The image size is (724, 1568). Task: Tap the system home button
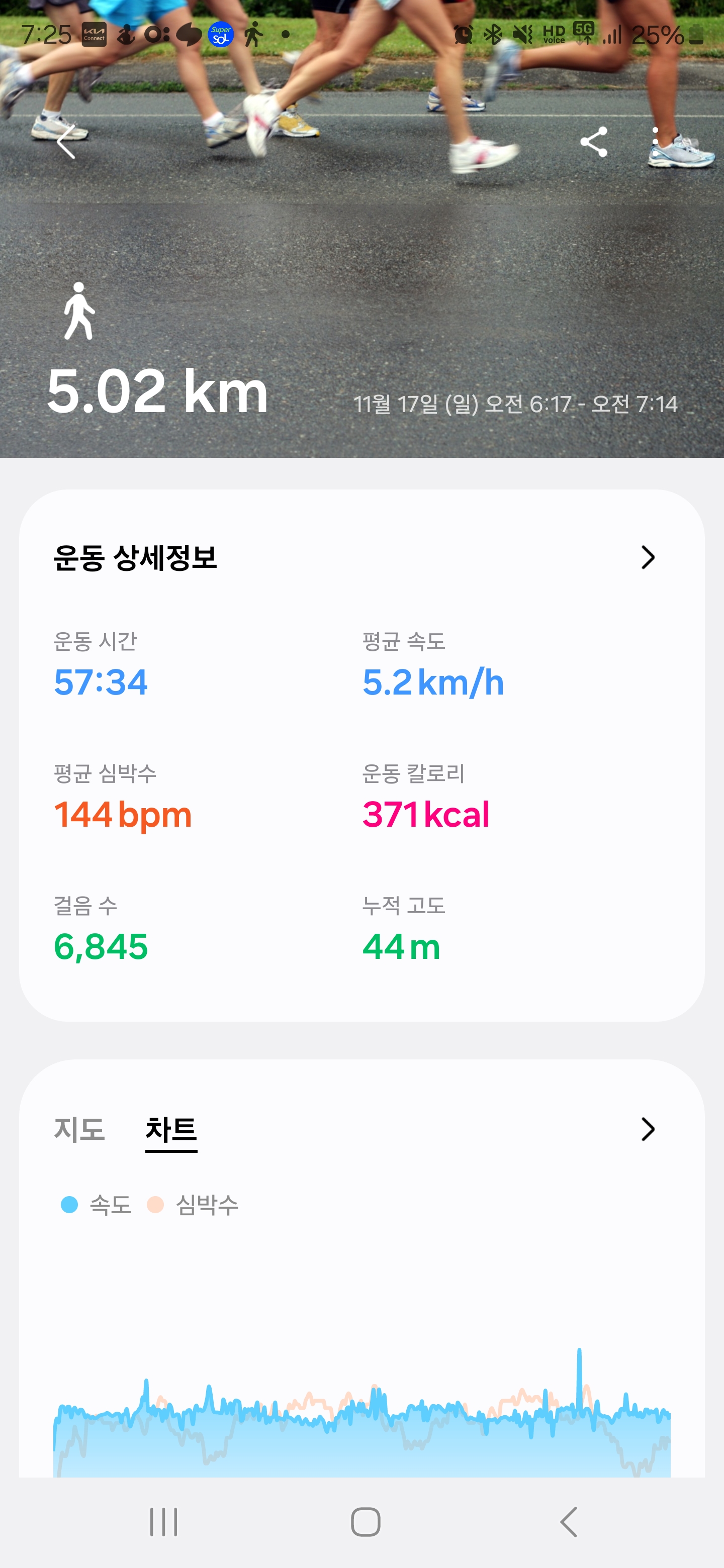(x=366, y=1522)
